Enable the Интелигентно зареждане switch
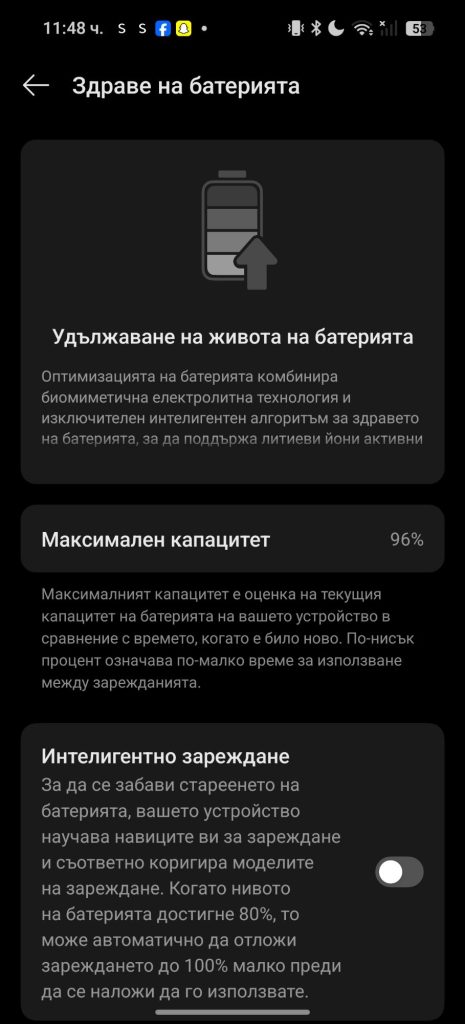This screenshot has height=1024, width=465. pos(399,872)
